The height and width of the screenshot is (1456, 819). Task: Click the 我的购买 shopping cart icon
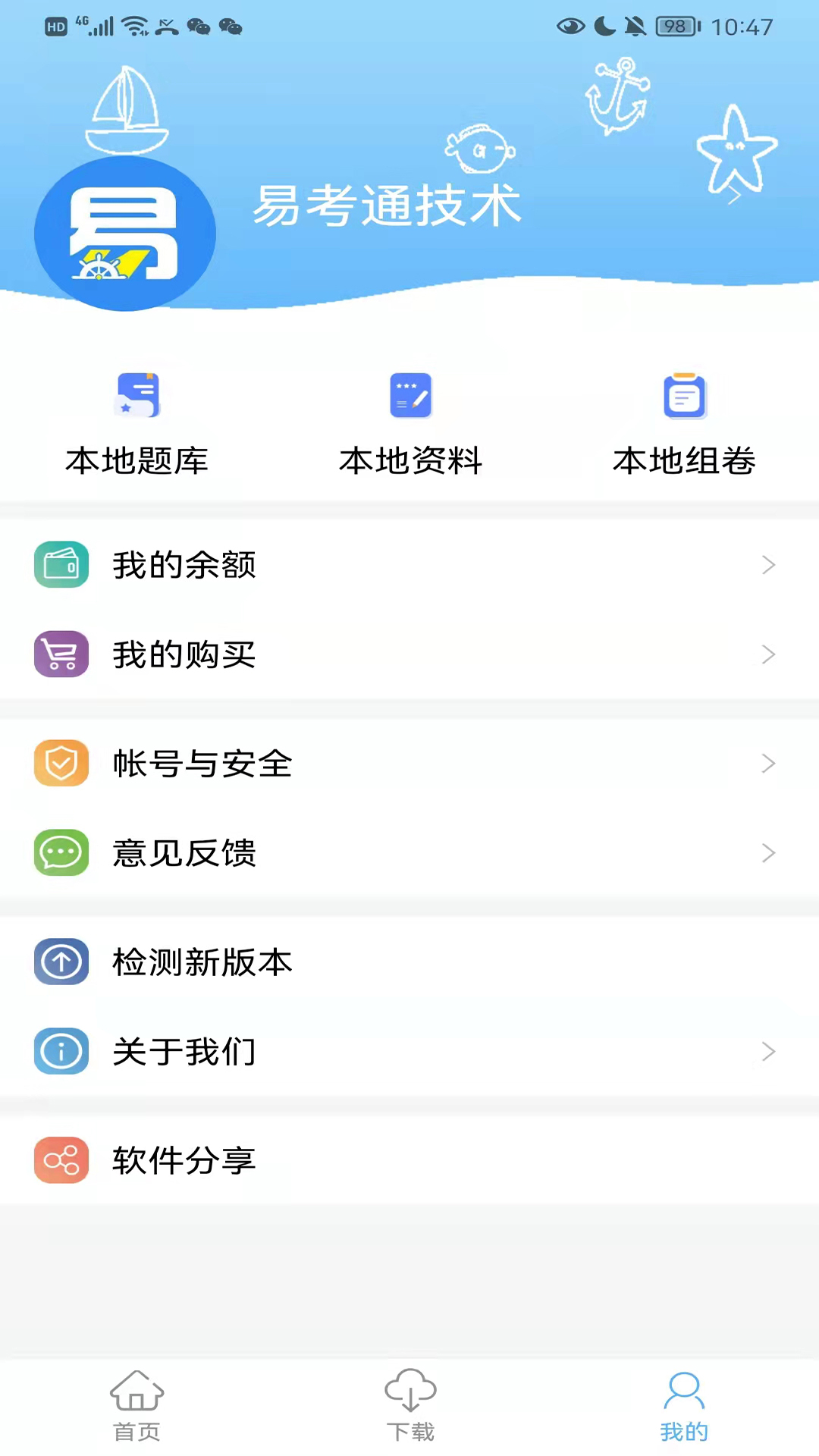click(x=61, y=654)
